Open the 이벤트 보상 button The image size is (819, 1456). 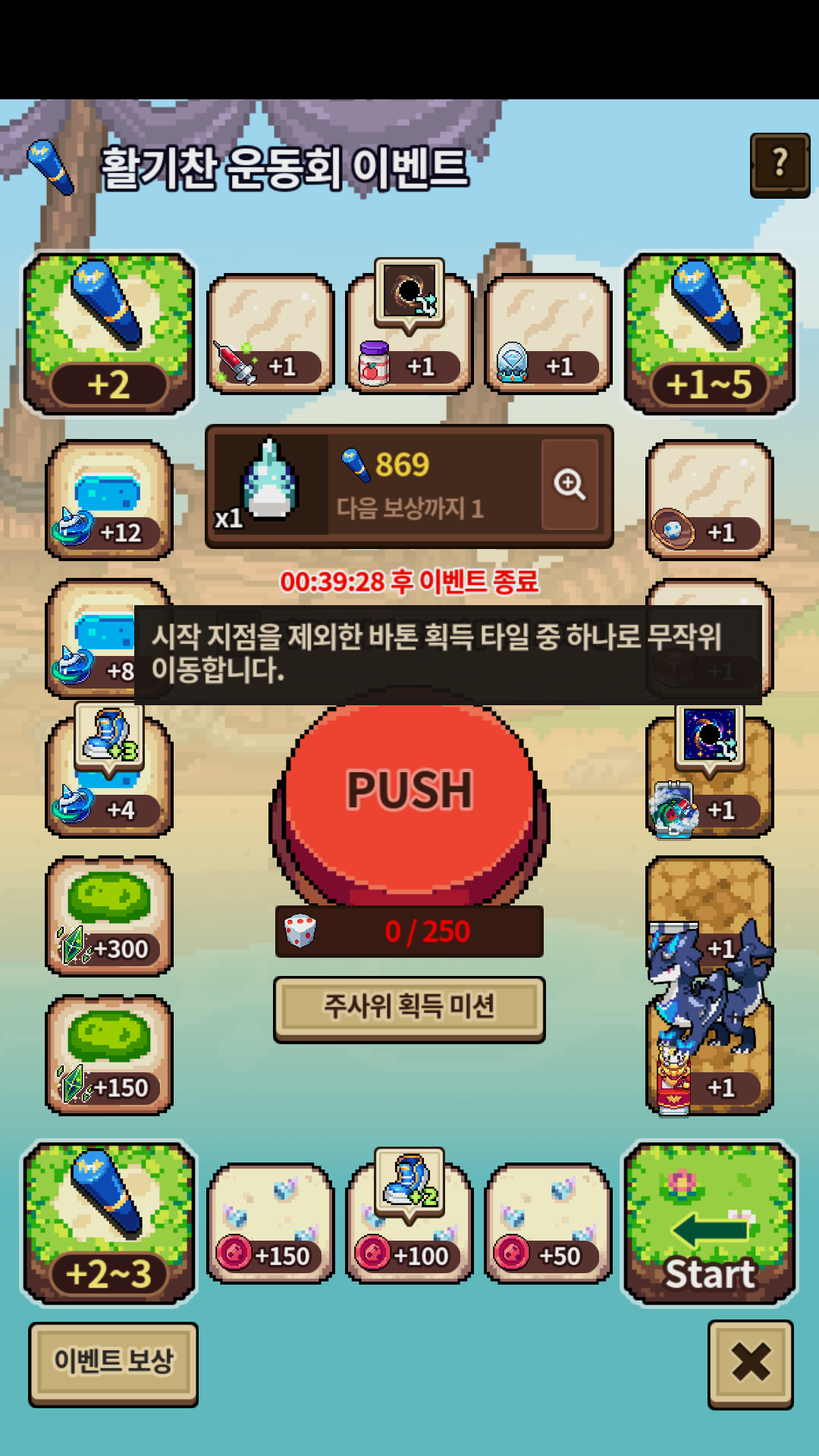(113, 1363)
